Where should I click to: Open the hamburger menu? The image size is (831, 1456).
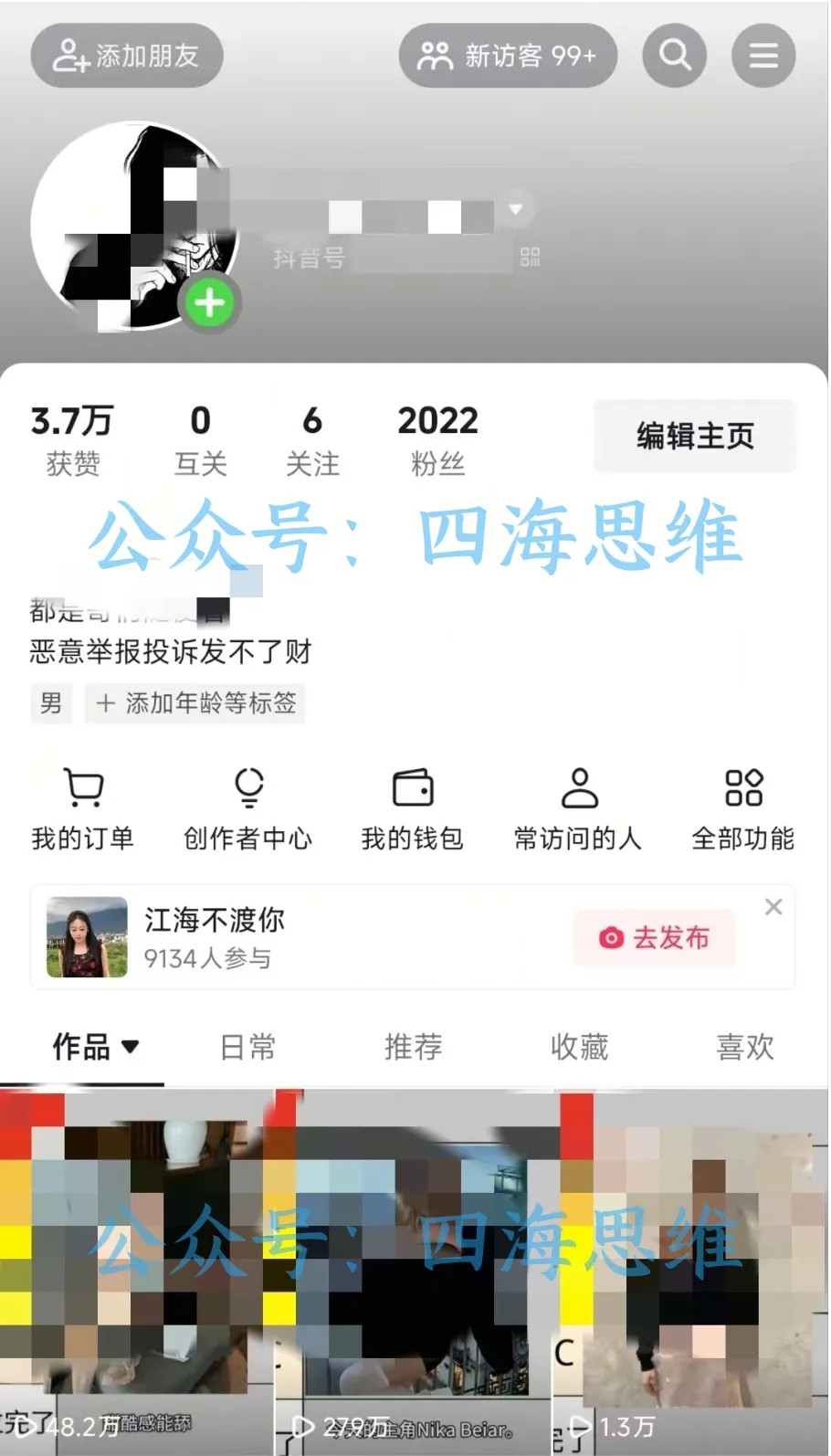[763, 56]
